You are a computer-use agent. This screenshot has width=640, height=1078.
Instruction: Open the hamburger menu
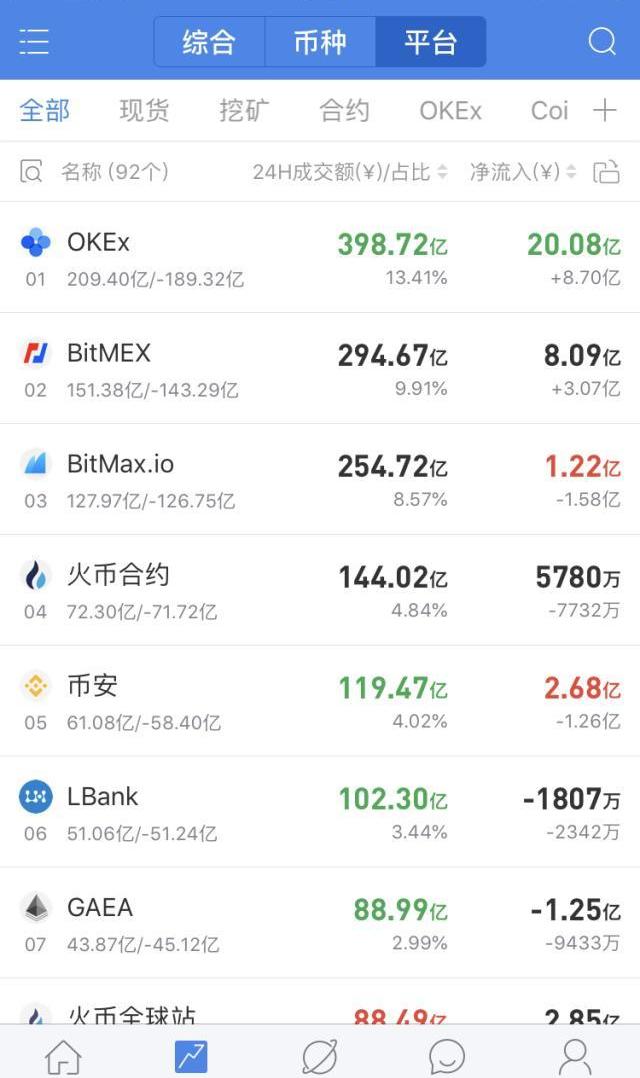34,41
